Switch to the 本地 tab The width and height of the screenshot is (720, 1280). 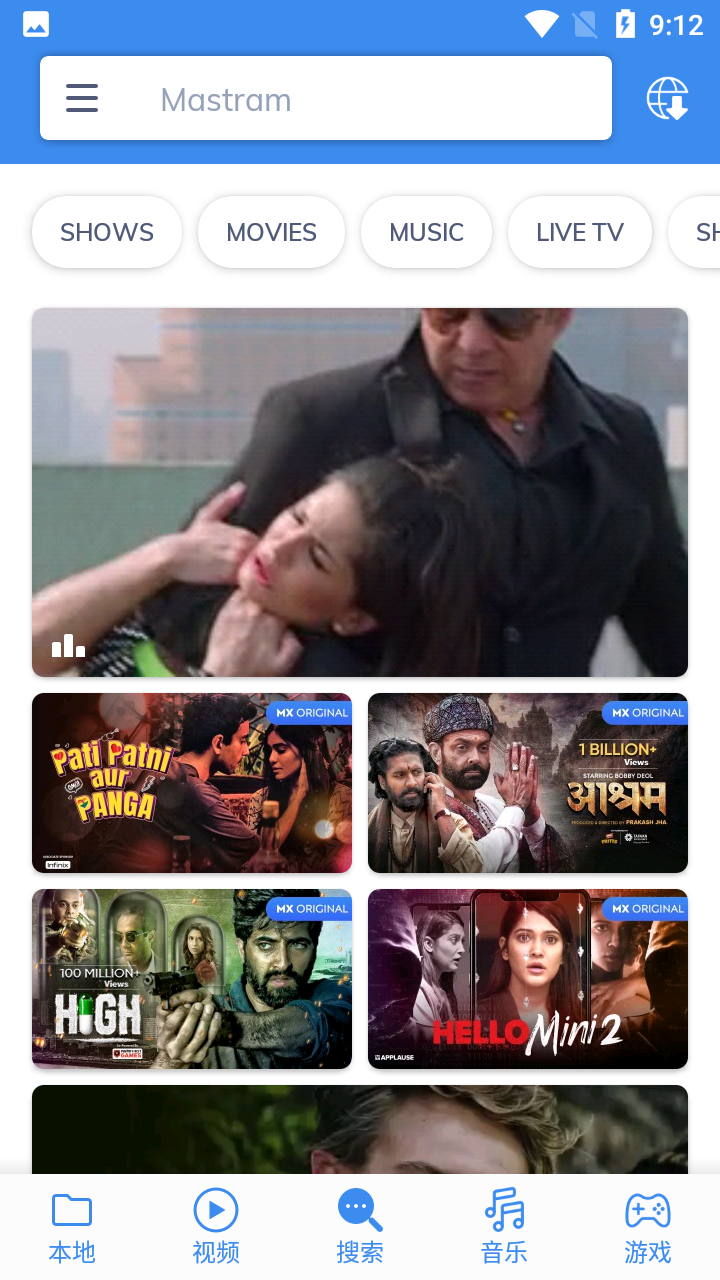[72, 1227]
